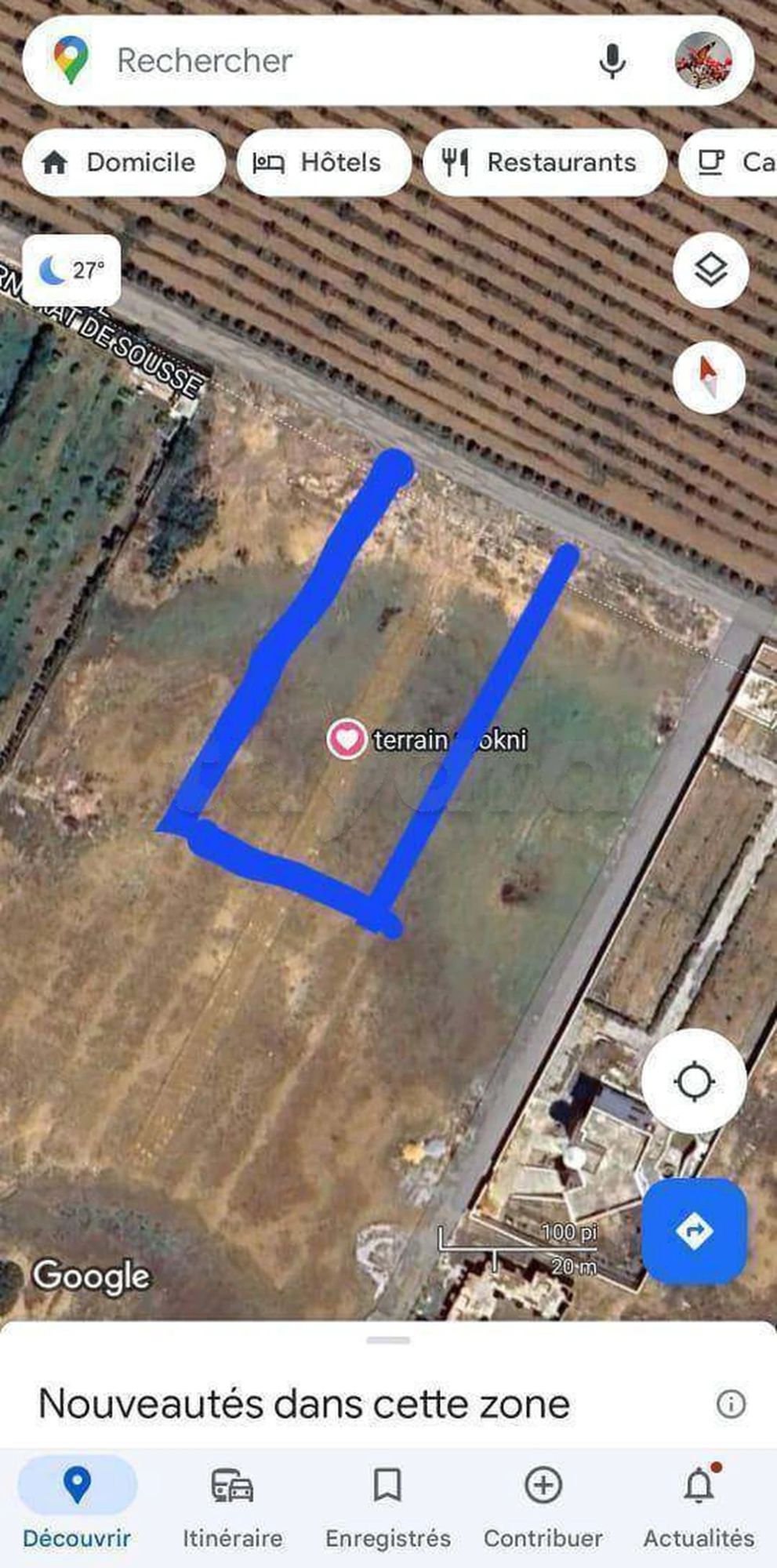Image resolution: width=777 pixels, height=1568 pixels.
Task: Start voice search with the microphone
Action: tap(612, 60)
